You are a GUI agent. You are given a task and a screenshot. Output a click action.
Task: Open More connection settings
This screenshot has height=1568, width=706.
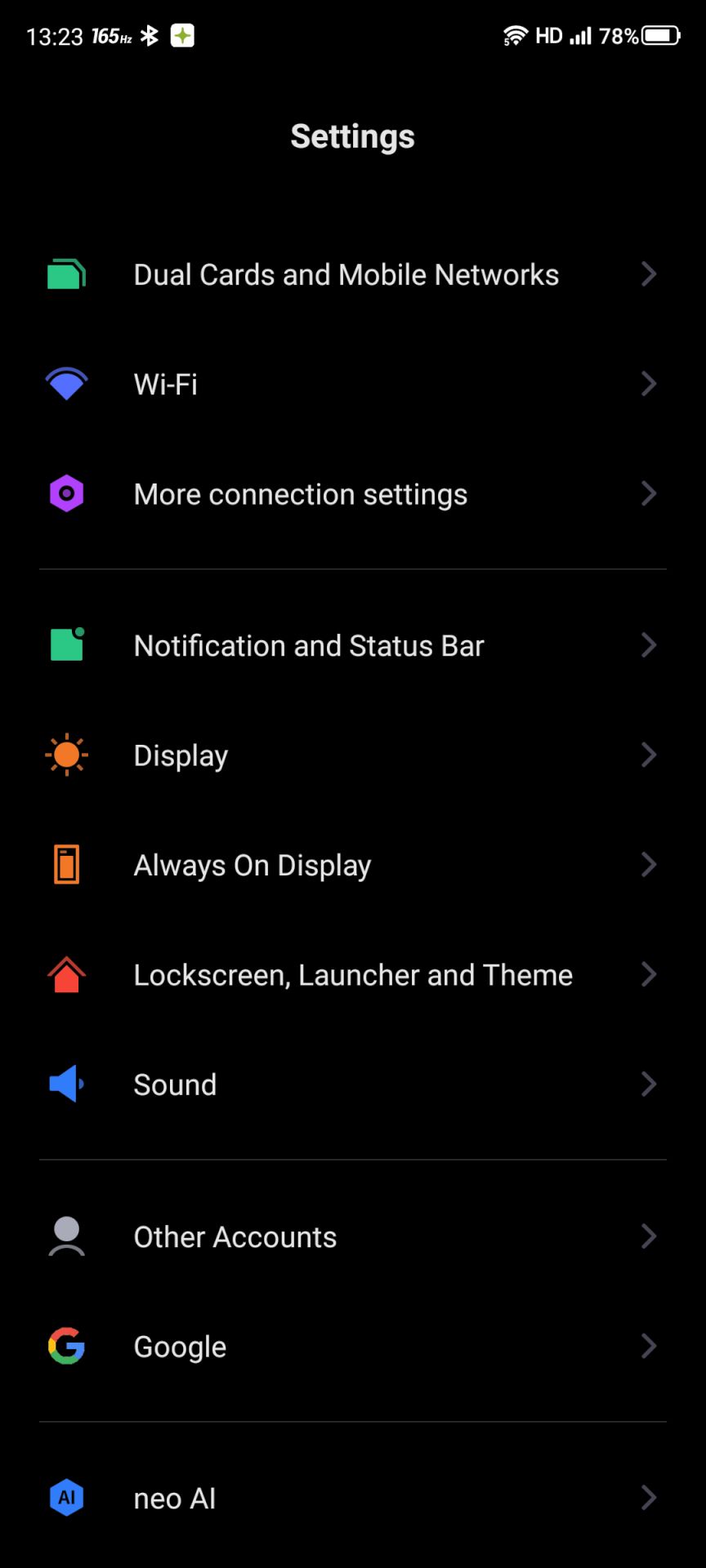(x=353, y=494)
